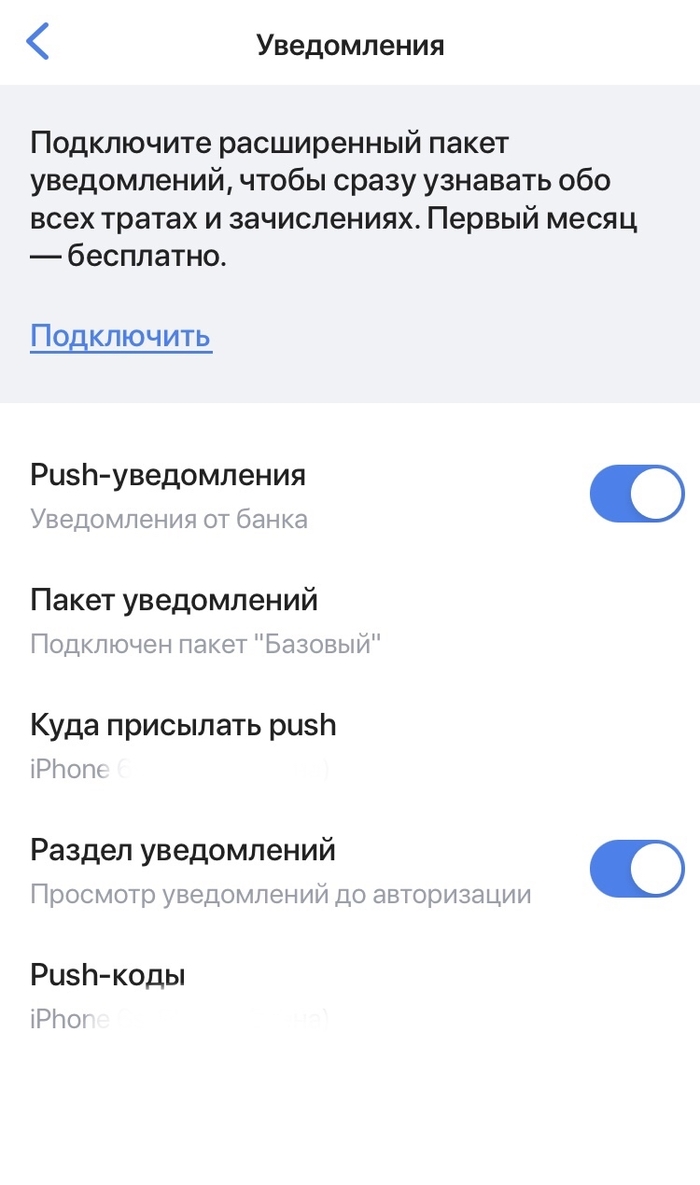
Task: Go back from the Уведомления screen
Action: coord(38,43)
